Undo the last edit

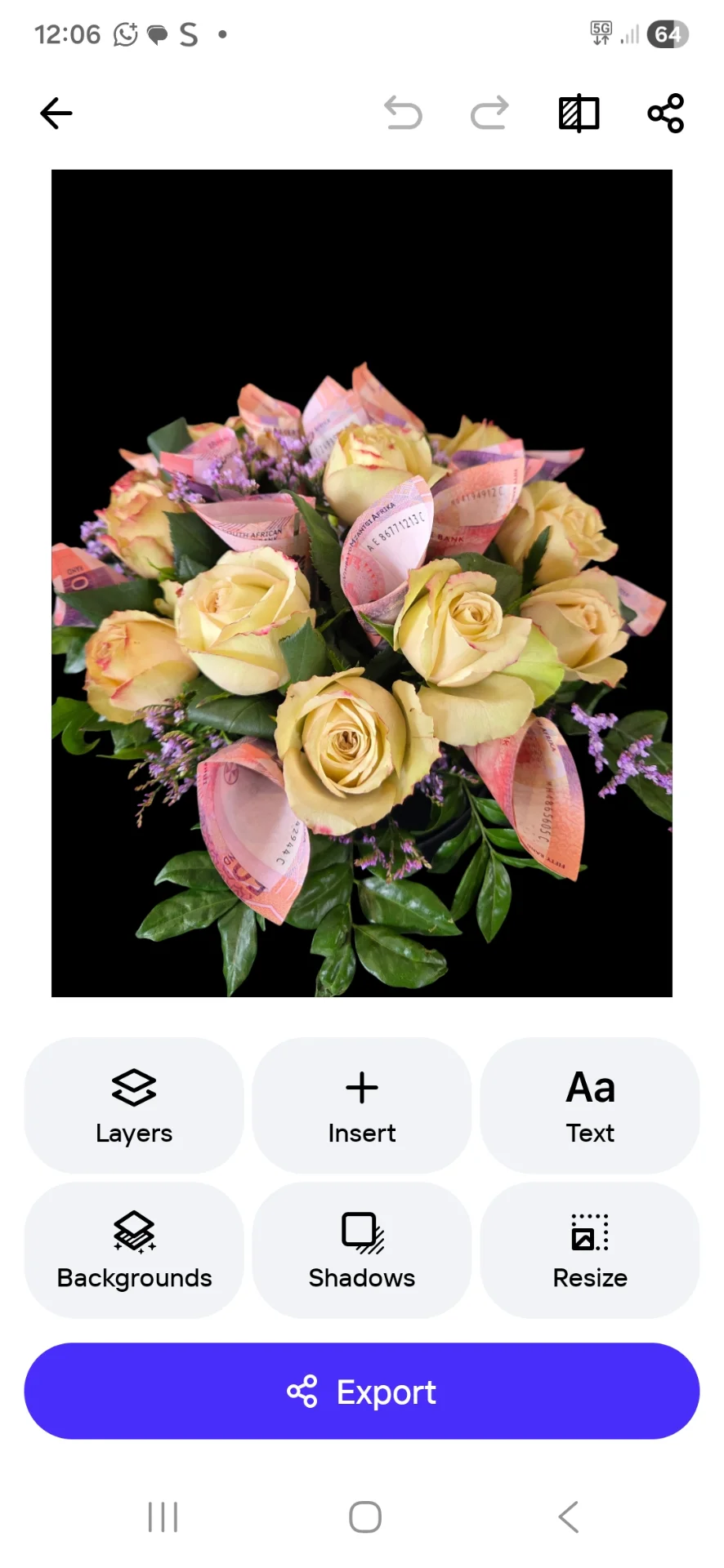pyautogui.click(x=404, y=114)
